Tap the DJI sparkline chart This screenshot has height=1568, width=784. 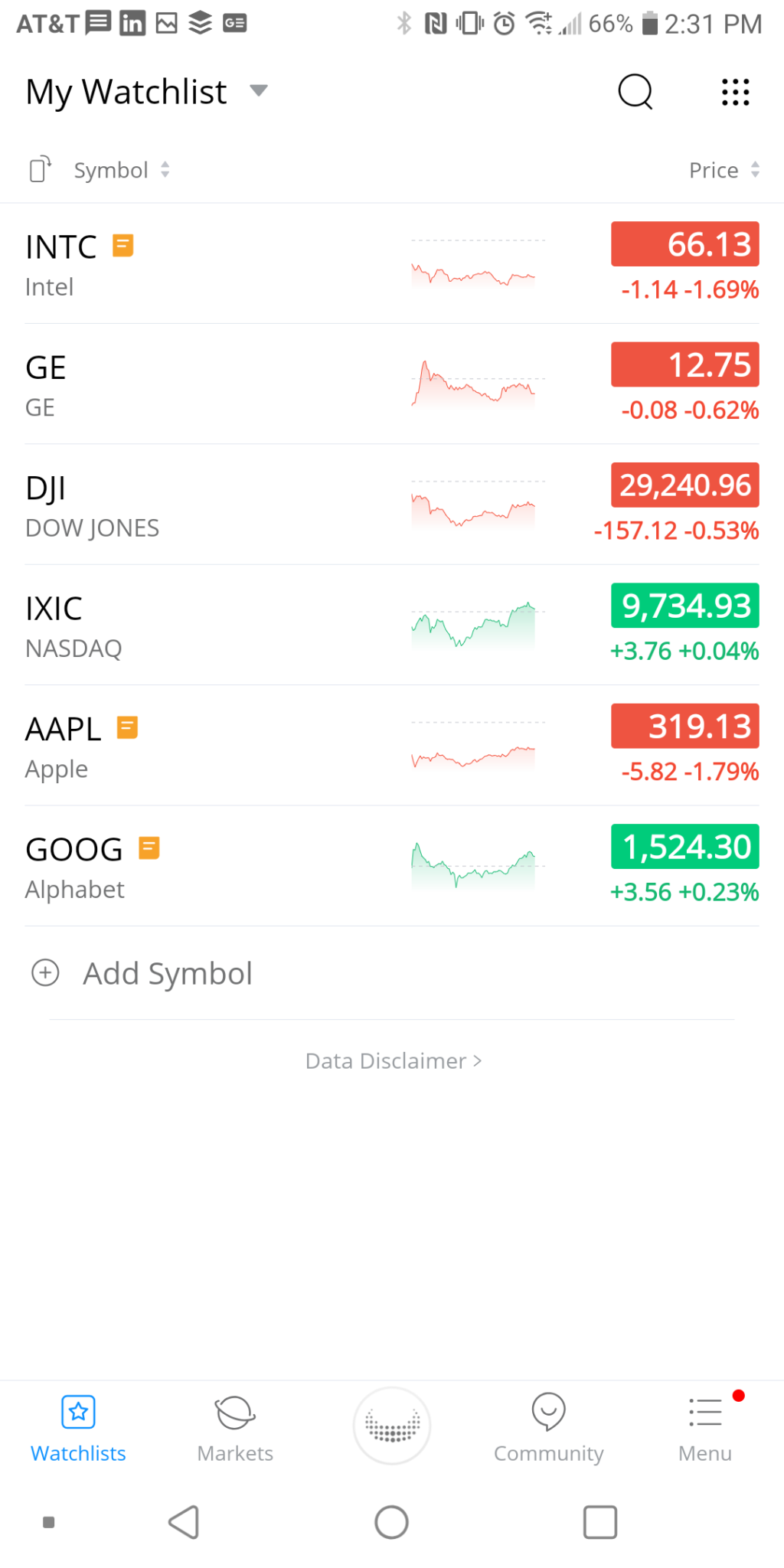click(473, 505)
